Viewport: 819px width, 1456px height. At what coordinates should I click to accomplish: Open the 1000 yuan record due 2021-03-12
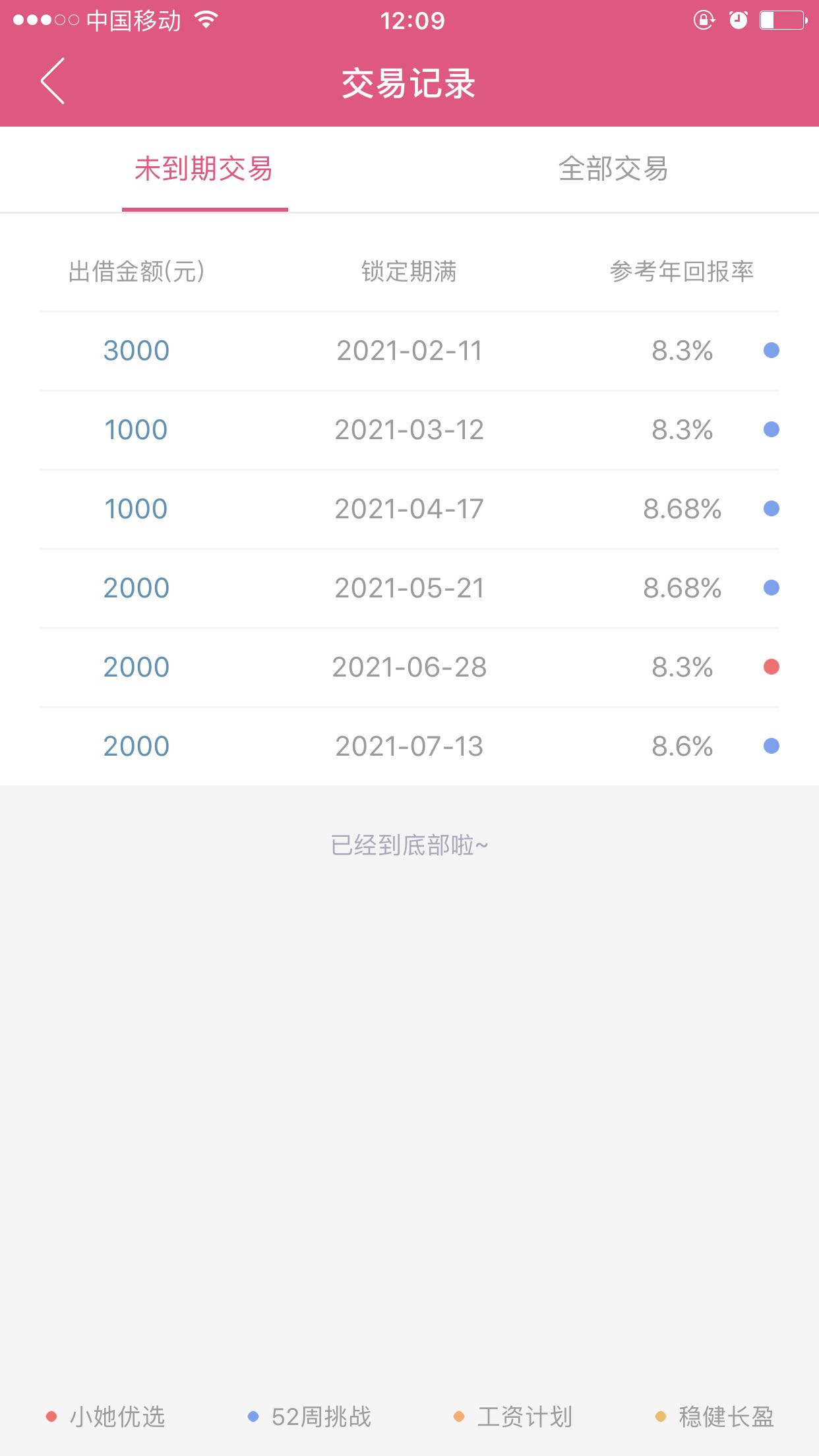(409, 430)
